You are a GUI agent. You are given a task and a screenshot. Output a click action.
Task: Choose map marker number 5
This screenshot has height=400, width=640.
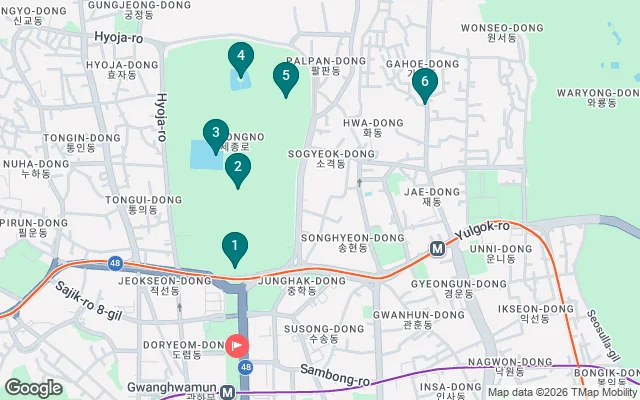point(286,77)
